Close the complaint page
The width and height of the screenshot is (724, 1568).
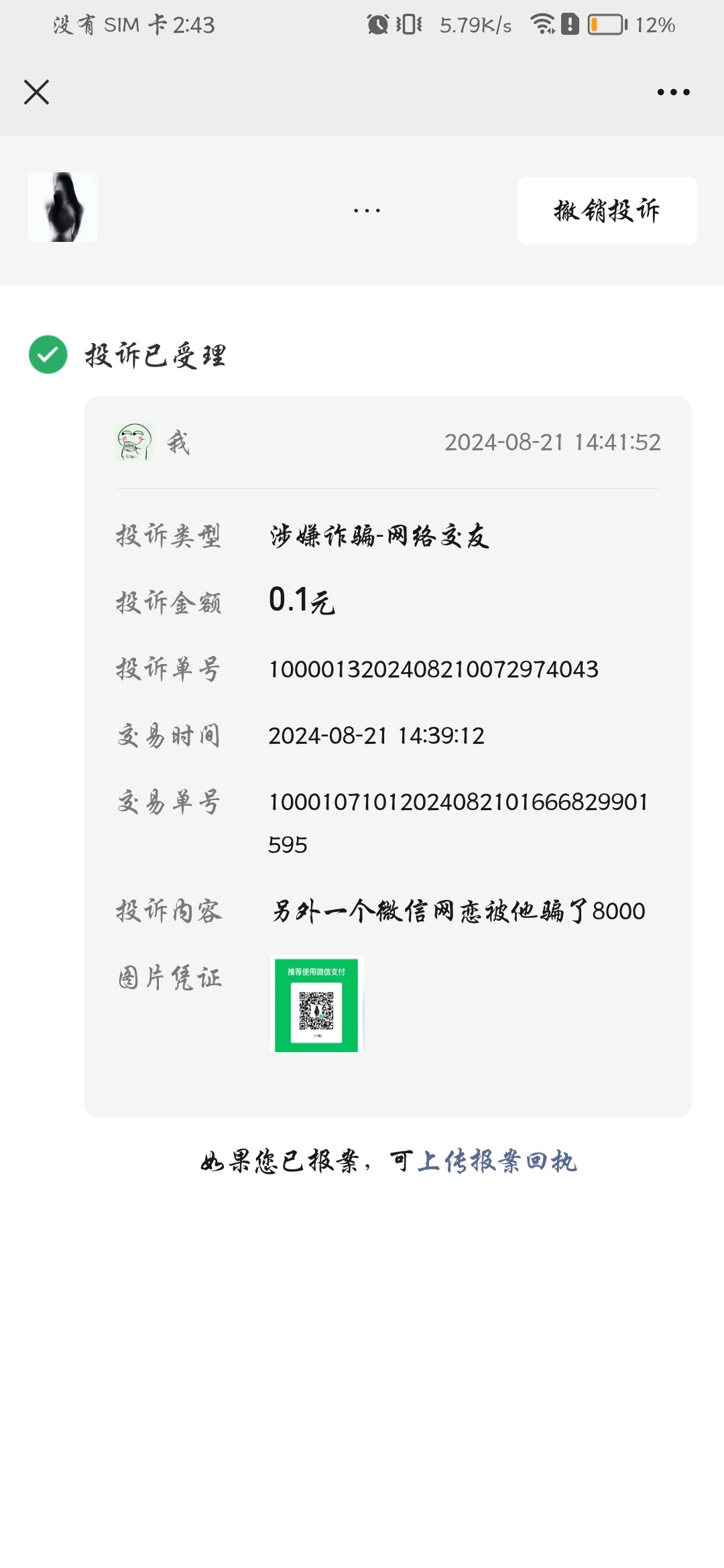(x=37, y=92)
